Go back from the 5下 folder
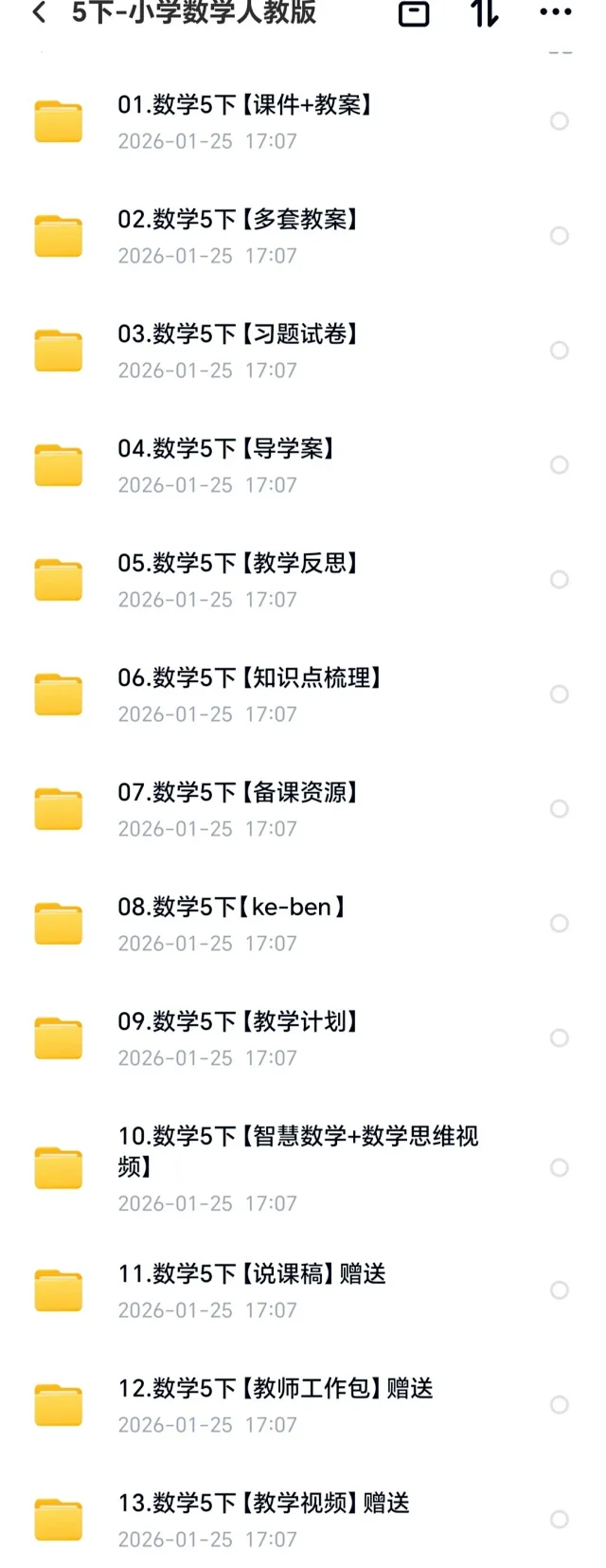This screenshot has height=1568, width=606. point(39,13)
